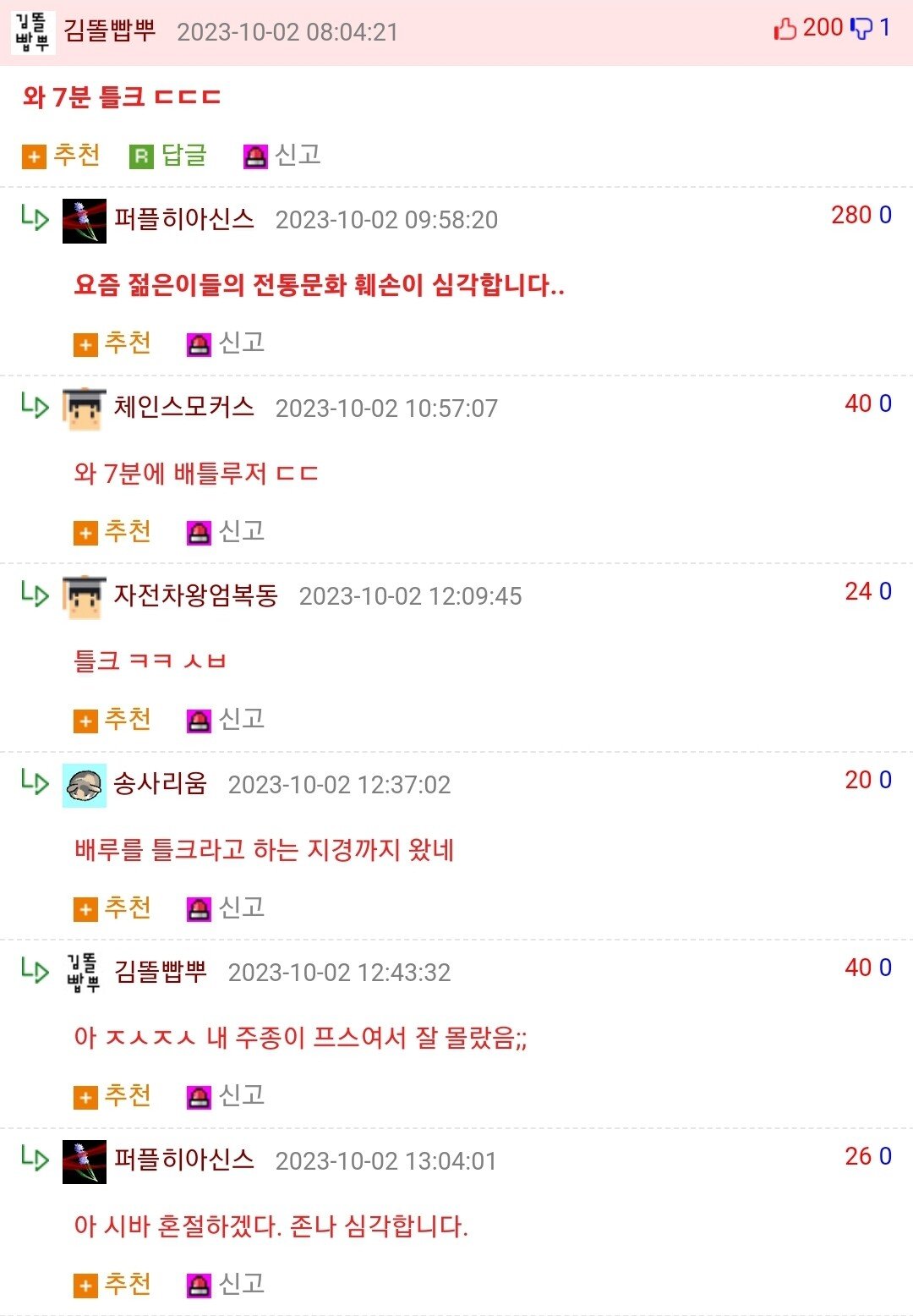913x1316 pixels.
Task: Open 송사리움's user profile
Action: [x=160, y=784]
